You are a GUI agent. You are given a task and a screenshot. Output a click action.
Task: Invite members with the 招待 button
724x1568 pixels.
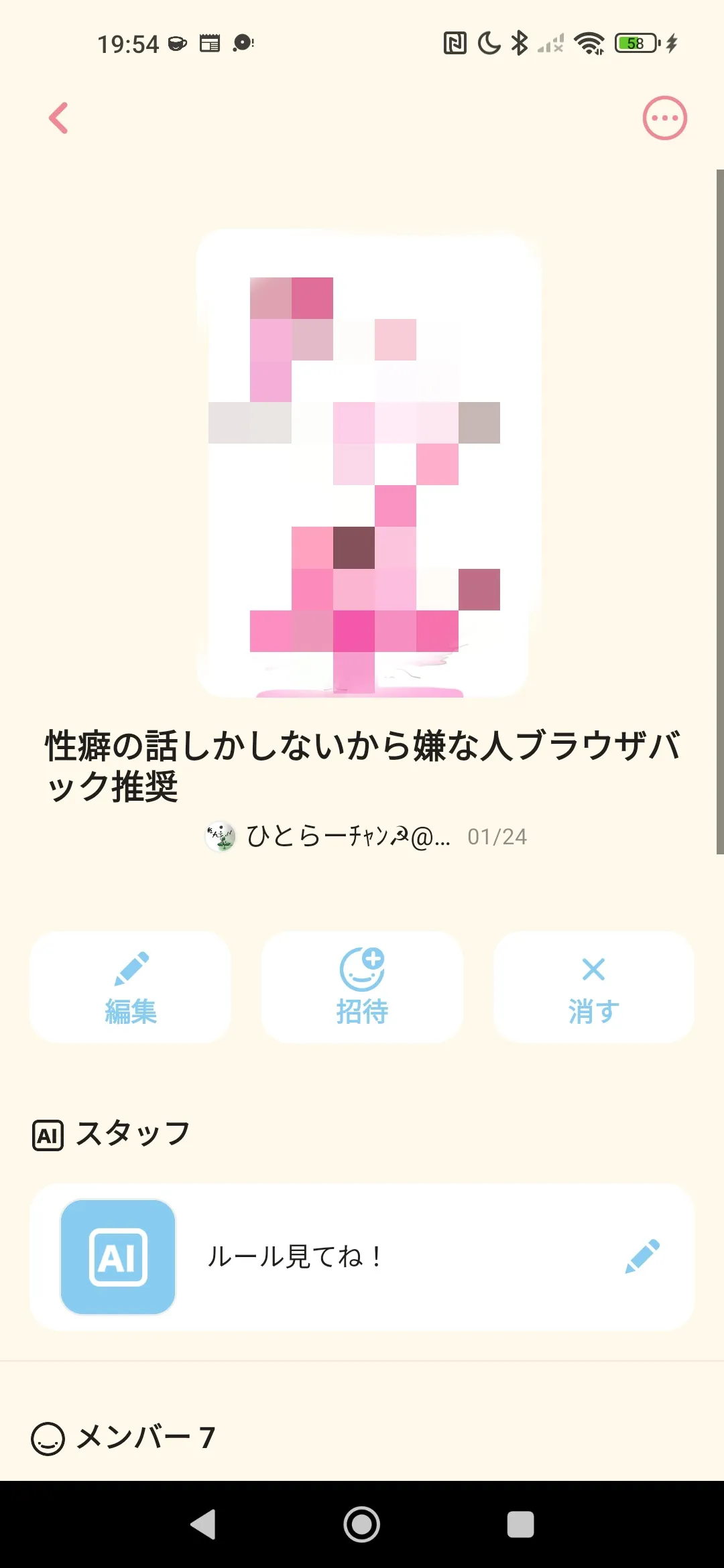362,986
